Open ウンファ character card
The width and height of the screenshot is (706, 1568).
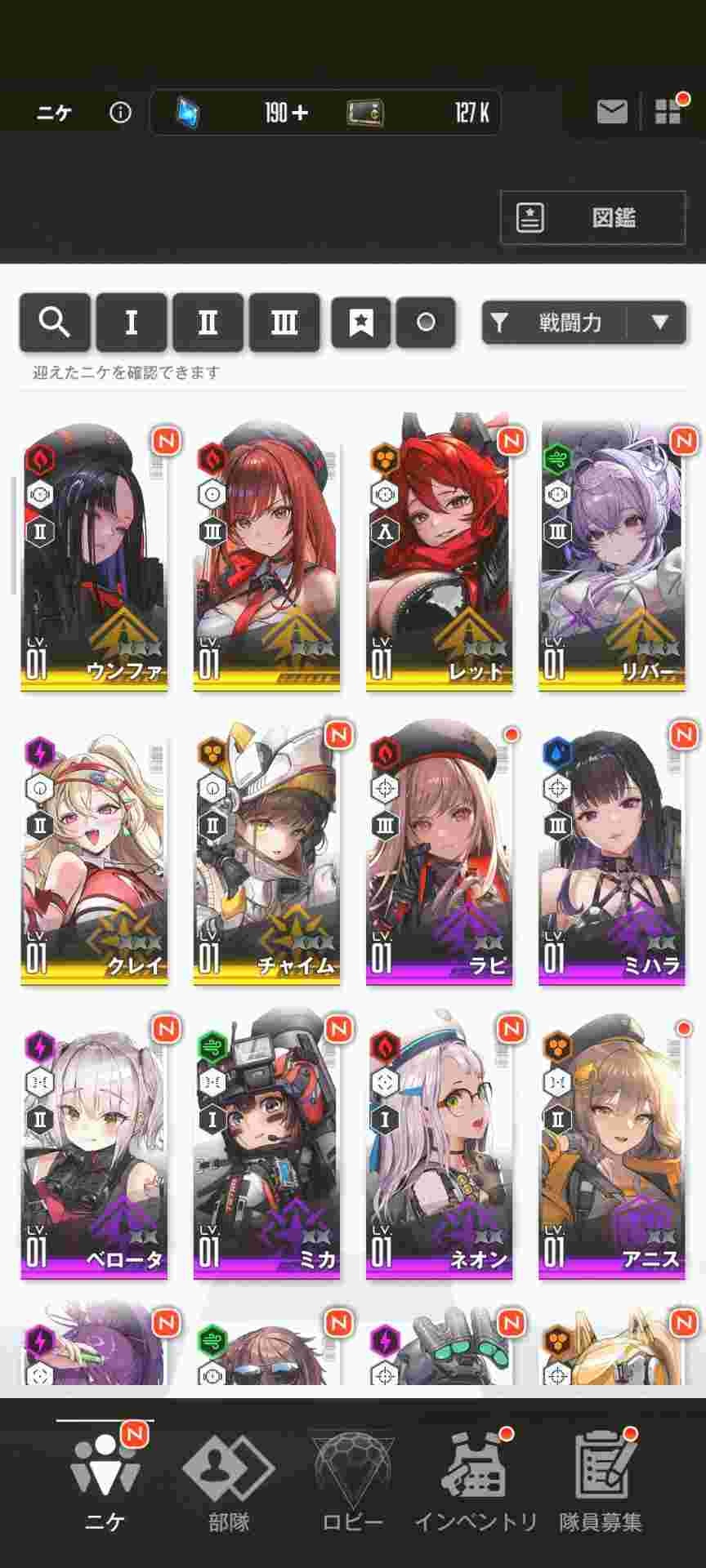click(94, 555)
